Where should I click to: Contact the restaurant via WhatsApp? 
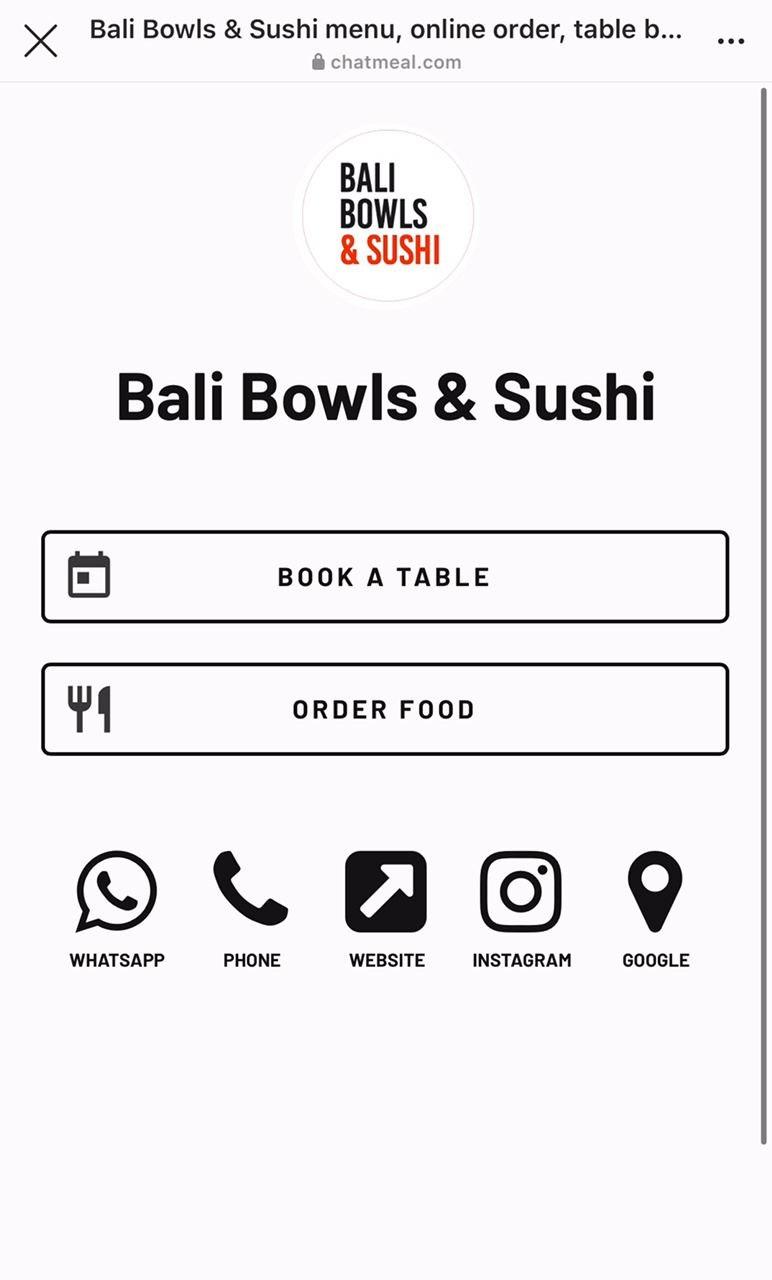coord(117,892)
